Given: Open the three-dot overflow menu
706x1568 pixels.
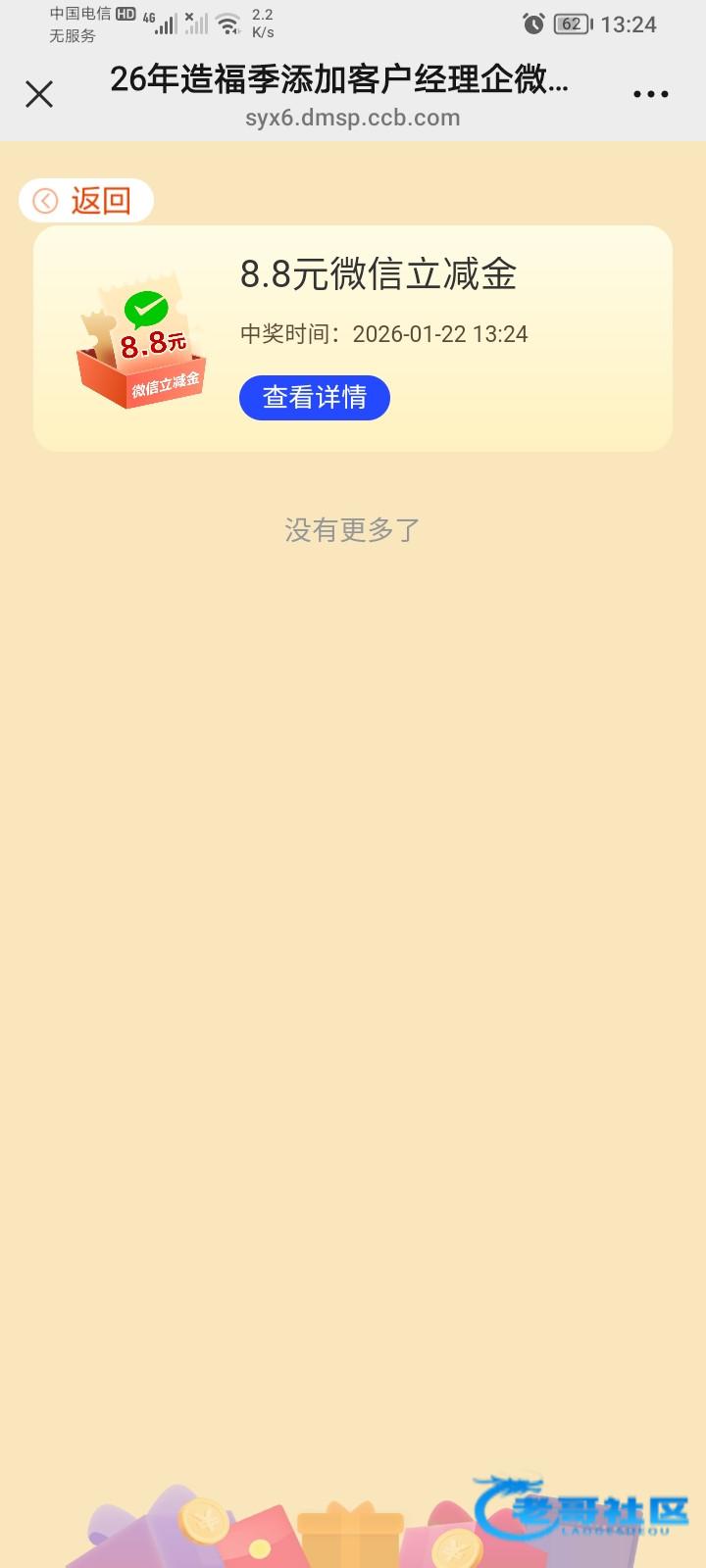Looking at the screenshot, I should 650,94.
